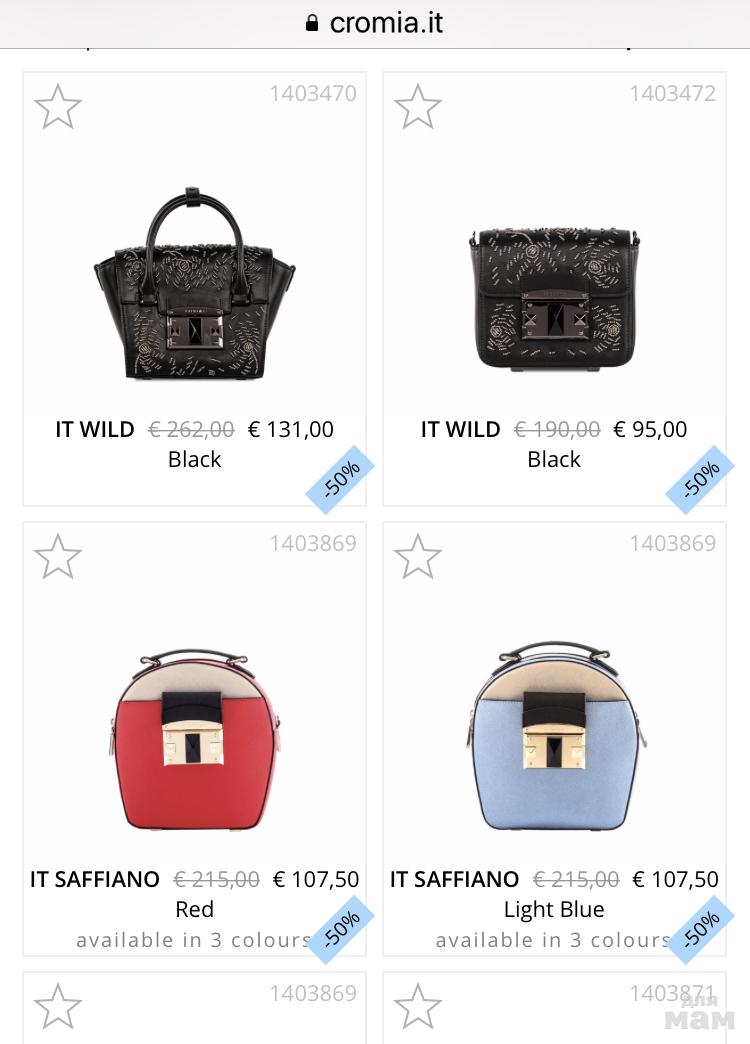This screenshot has width=750, height=1044.
Task: Tap the cromia.it address bar
Action: click(375, 23)
